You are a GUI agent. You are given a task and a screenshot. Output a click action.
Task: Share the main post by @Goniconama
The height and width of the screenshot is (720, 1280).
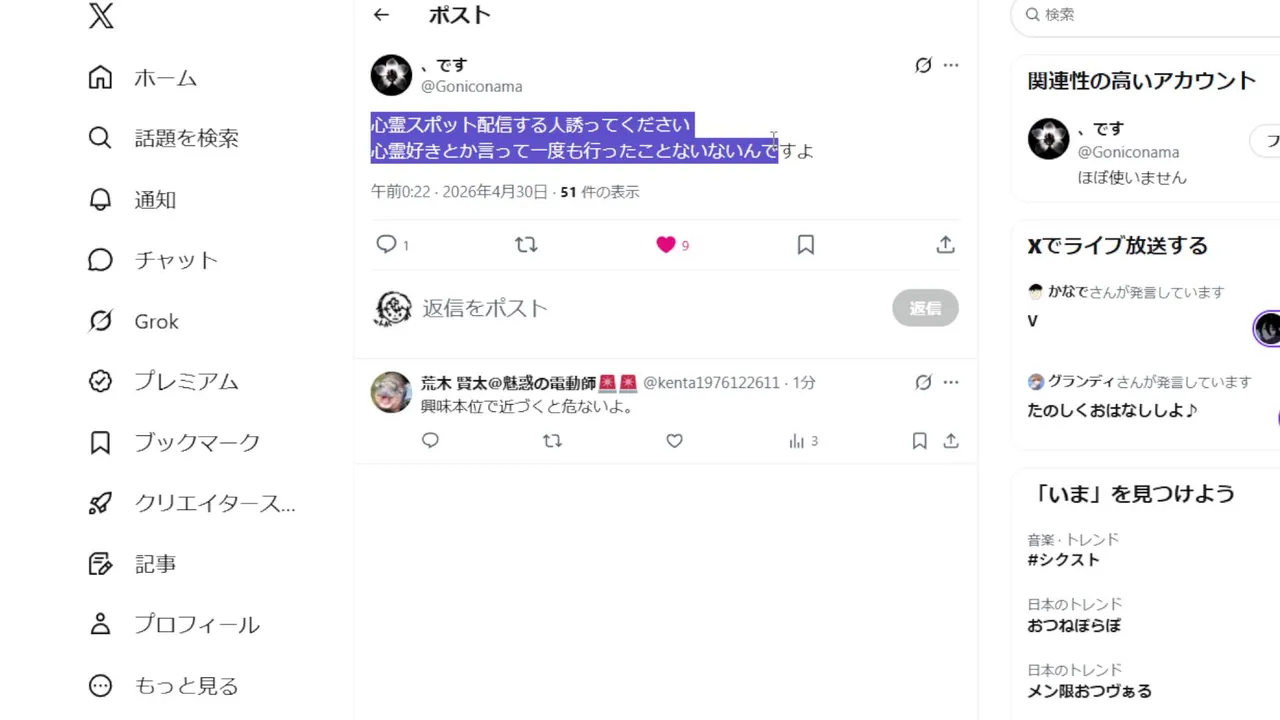[x=945, y=245]
